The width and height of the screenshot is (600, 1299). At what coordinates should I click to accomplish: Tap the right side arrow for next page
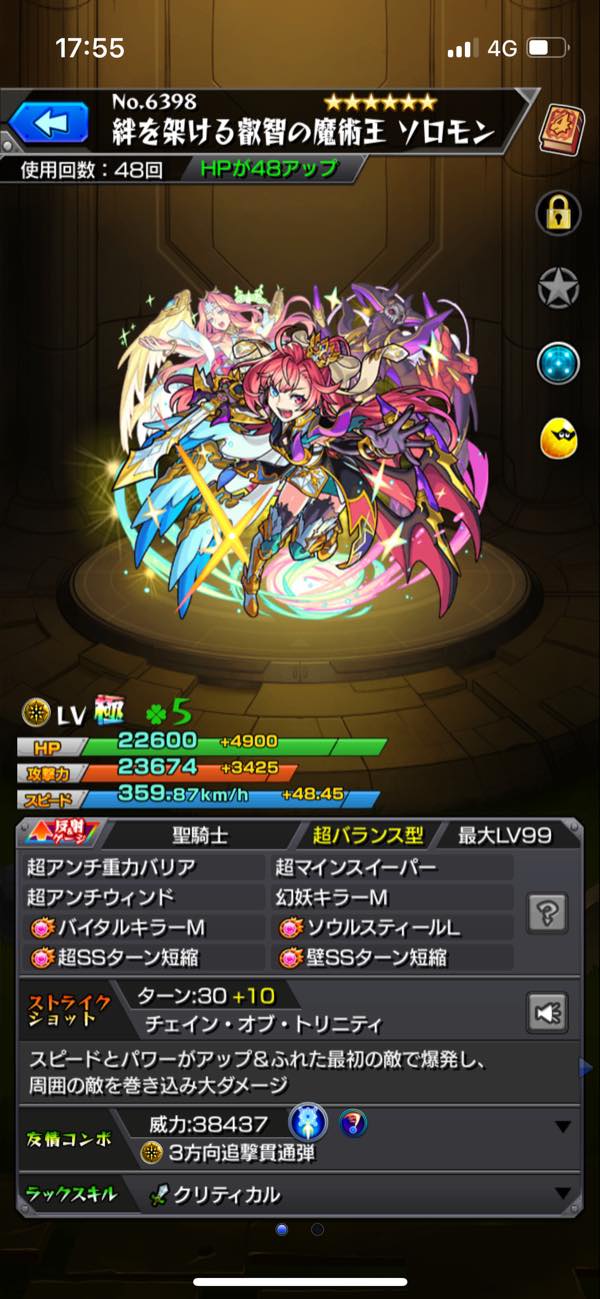coord(586,1068)
